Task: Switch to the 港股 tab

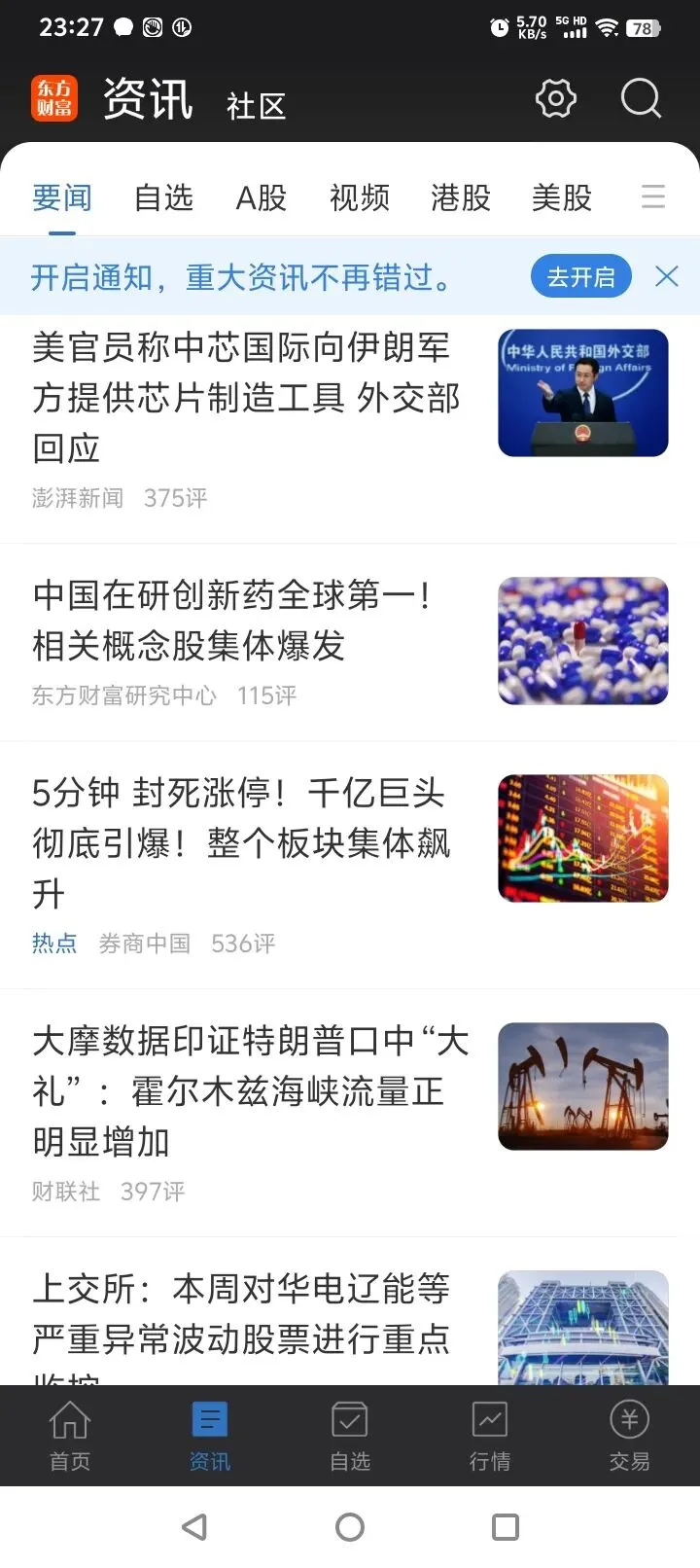Action: [x=461, y=198]
